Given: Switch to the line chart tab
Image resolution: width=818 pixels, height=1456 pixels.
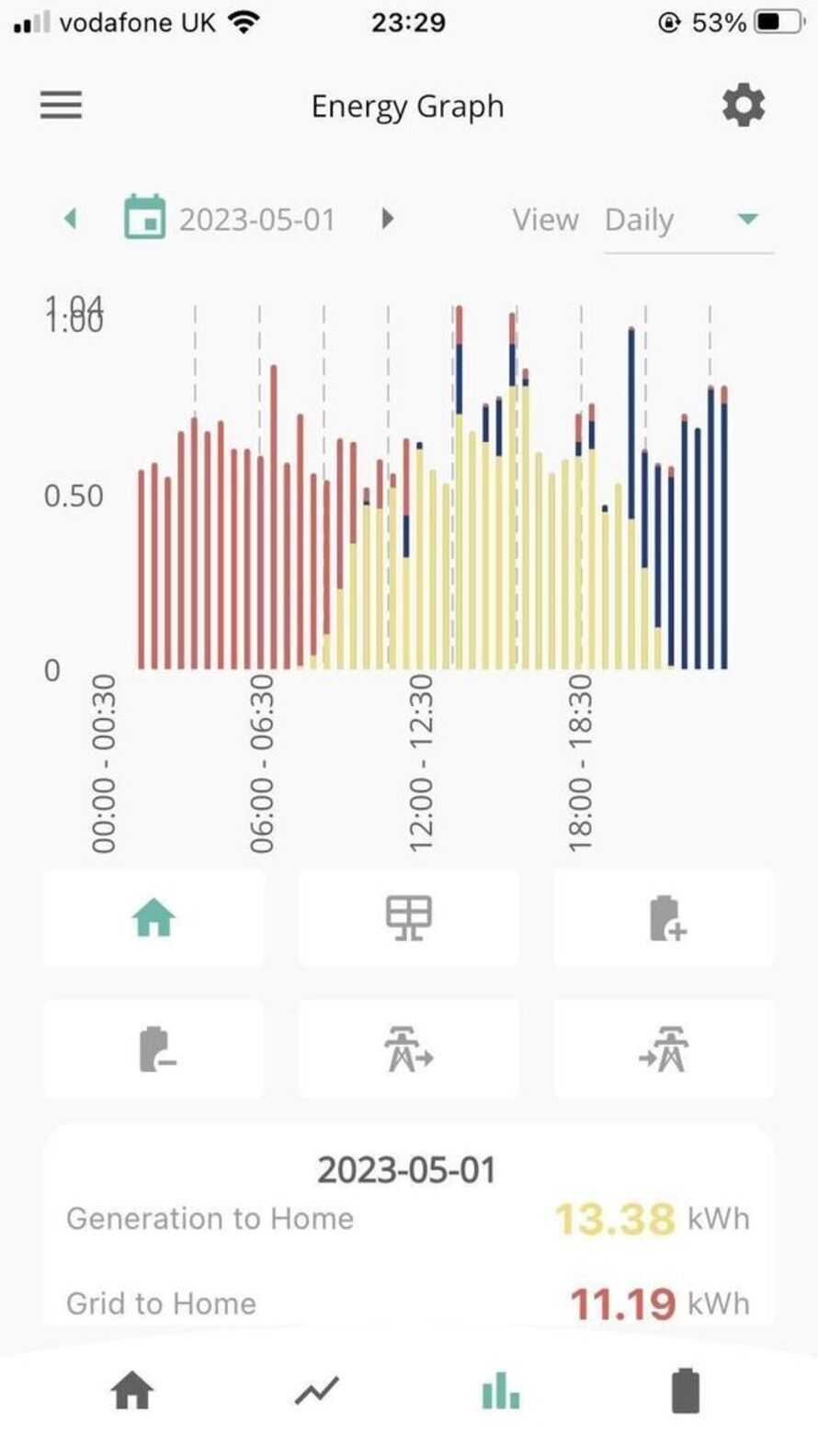Looking at the screenshot, I should click(x=316, y=1390).
